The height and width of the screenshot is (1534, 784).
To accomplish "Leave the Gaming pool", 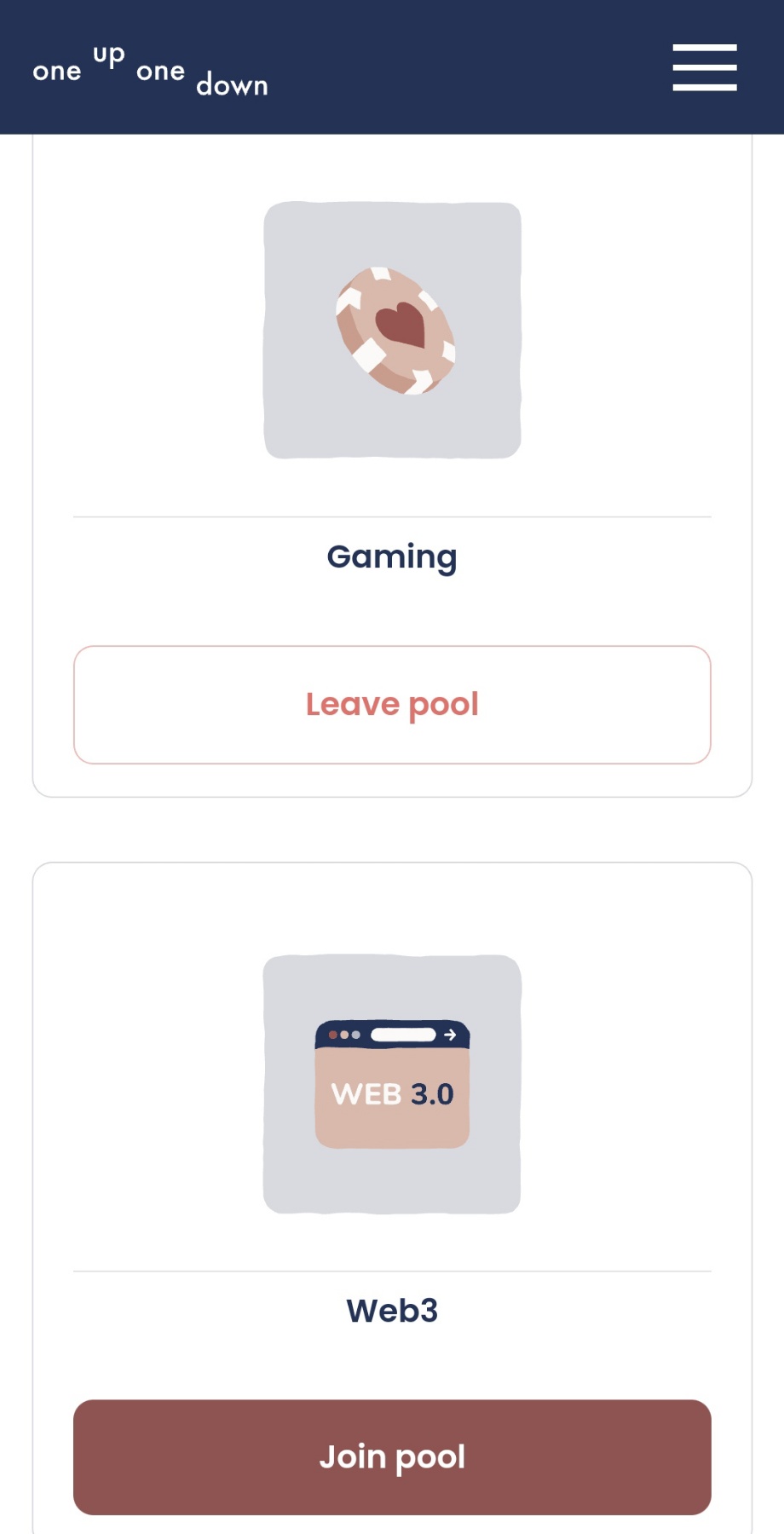I will click(x=392, y=705).
